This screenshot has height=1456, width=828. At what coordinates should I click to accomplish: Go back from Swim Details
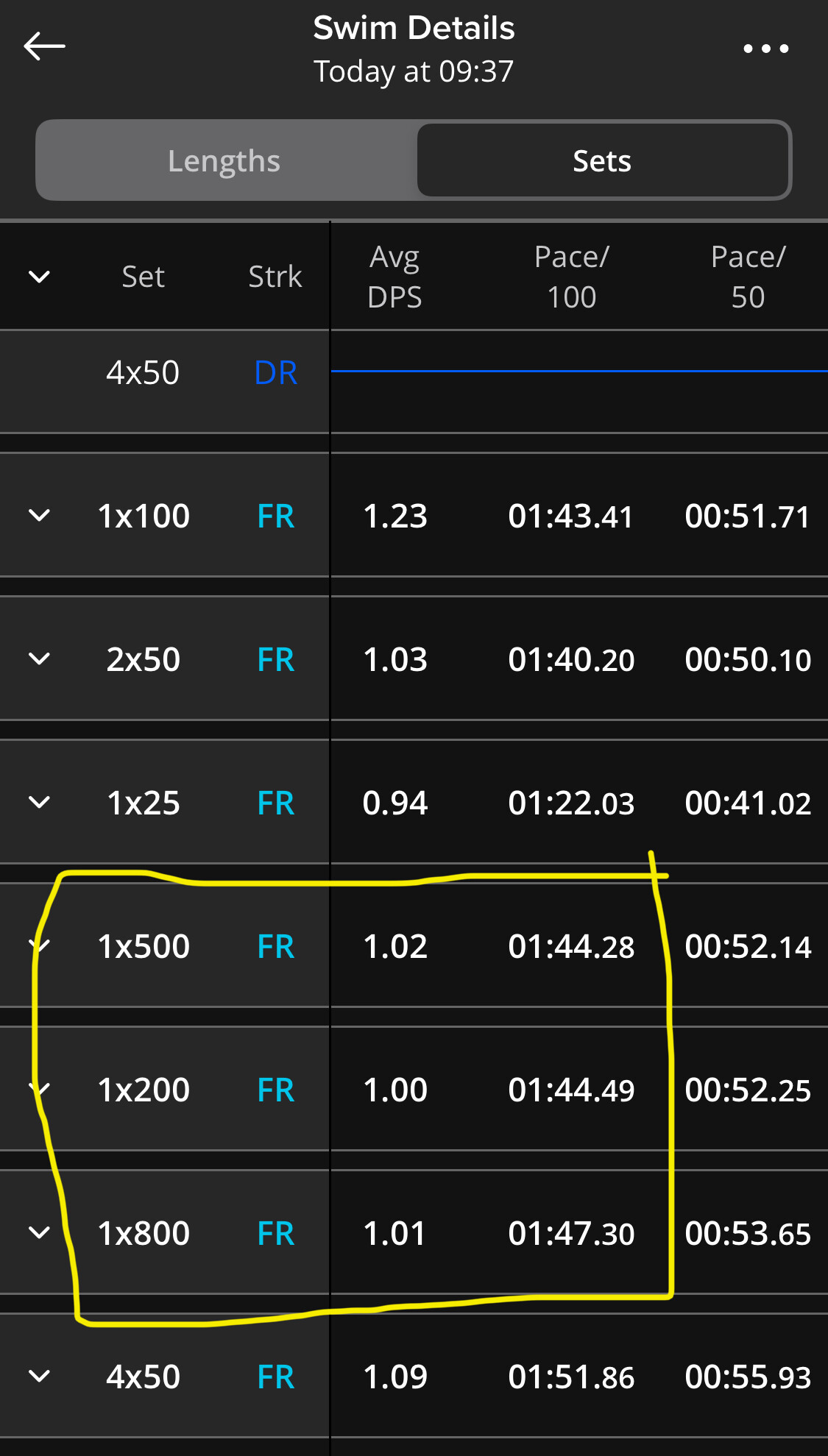click(44, 46)
